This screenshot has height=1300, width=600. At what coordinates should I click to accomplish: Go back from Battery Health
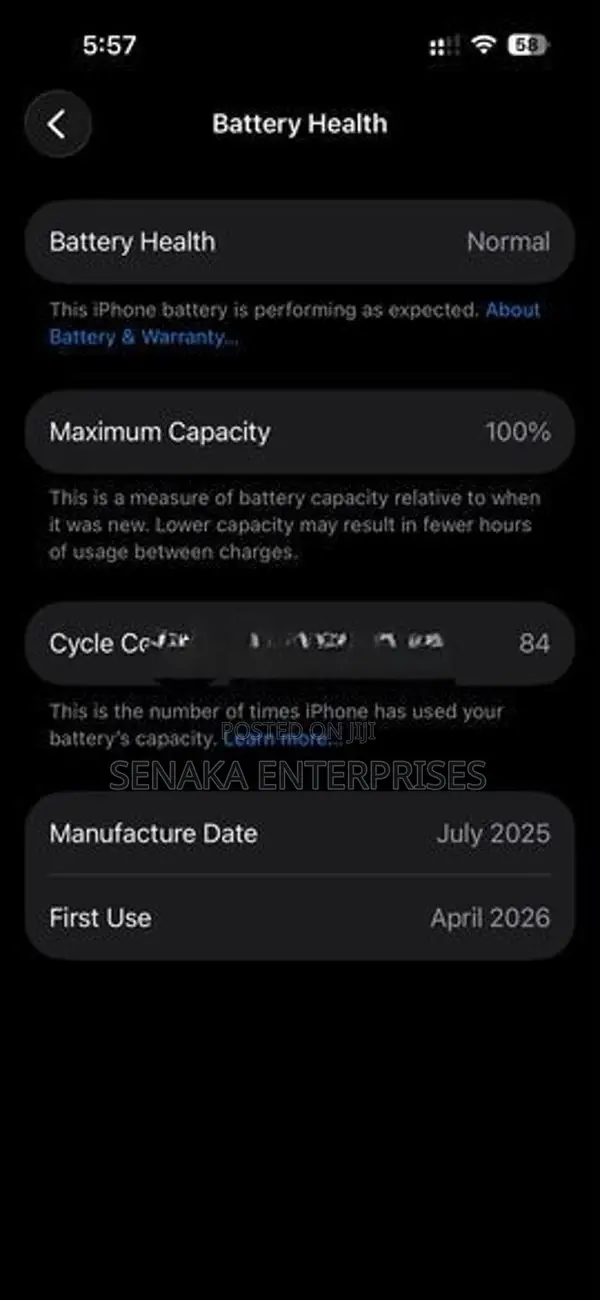[x=58, y=124]
